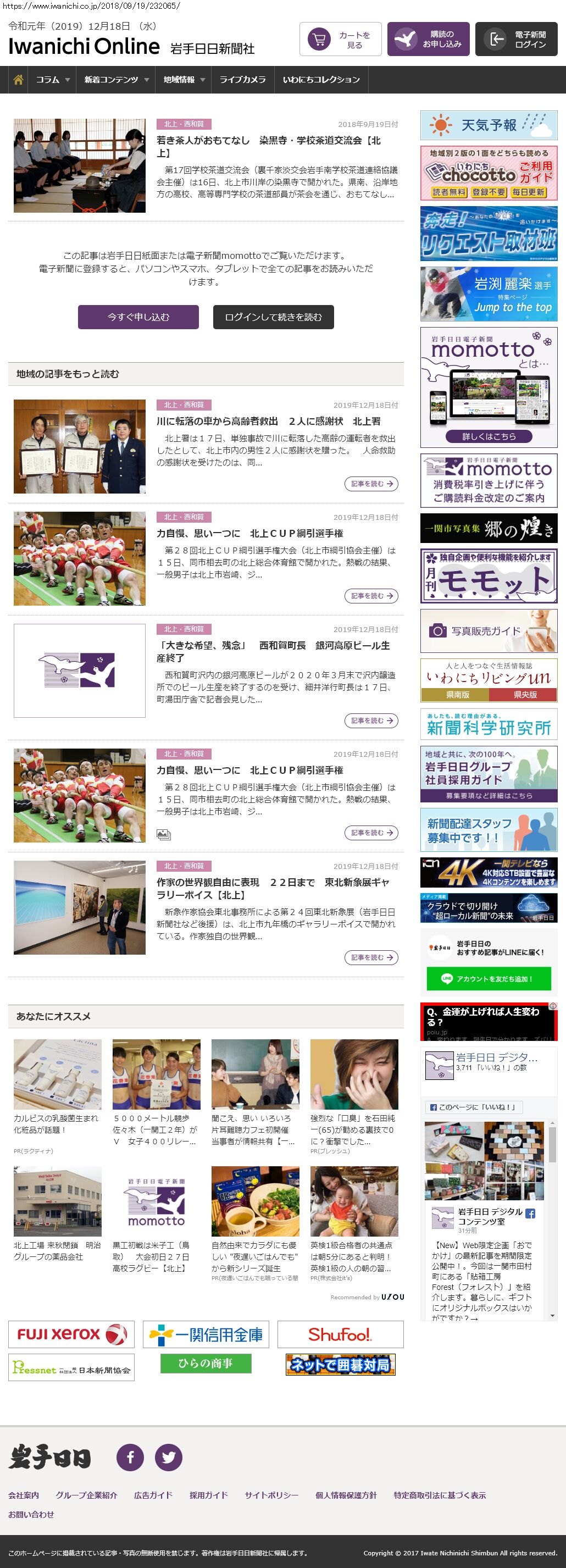Expand the コラム menu
This screenshot has width=566, height=1568.
(52, 80)
